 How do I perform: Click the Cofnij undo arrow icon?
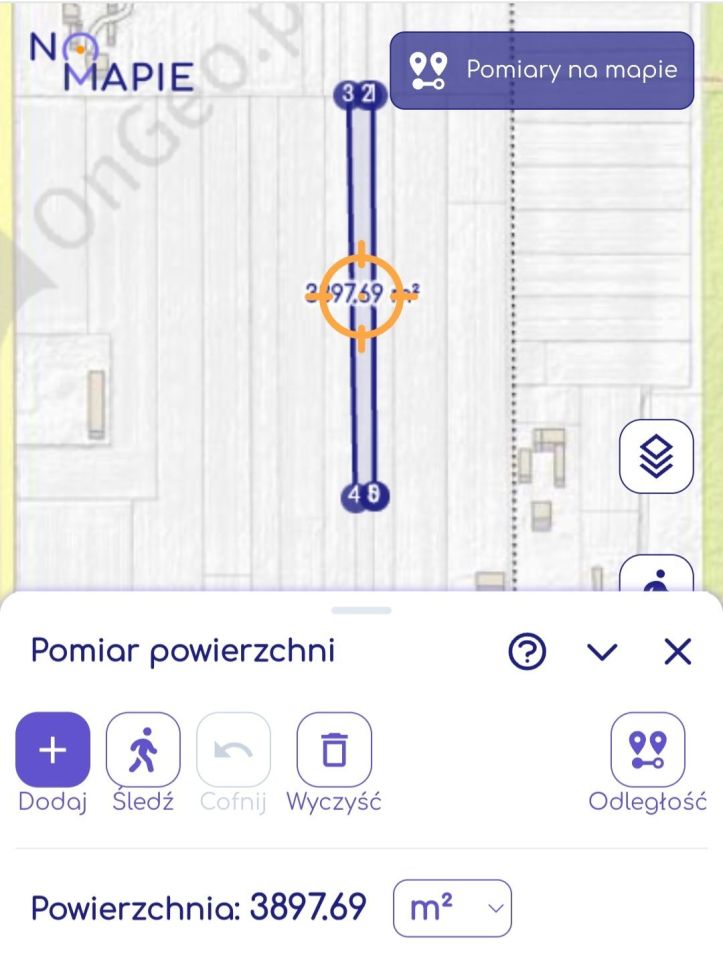pos(232,749)
